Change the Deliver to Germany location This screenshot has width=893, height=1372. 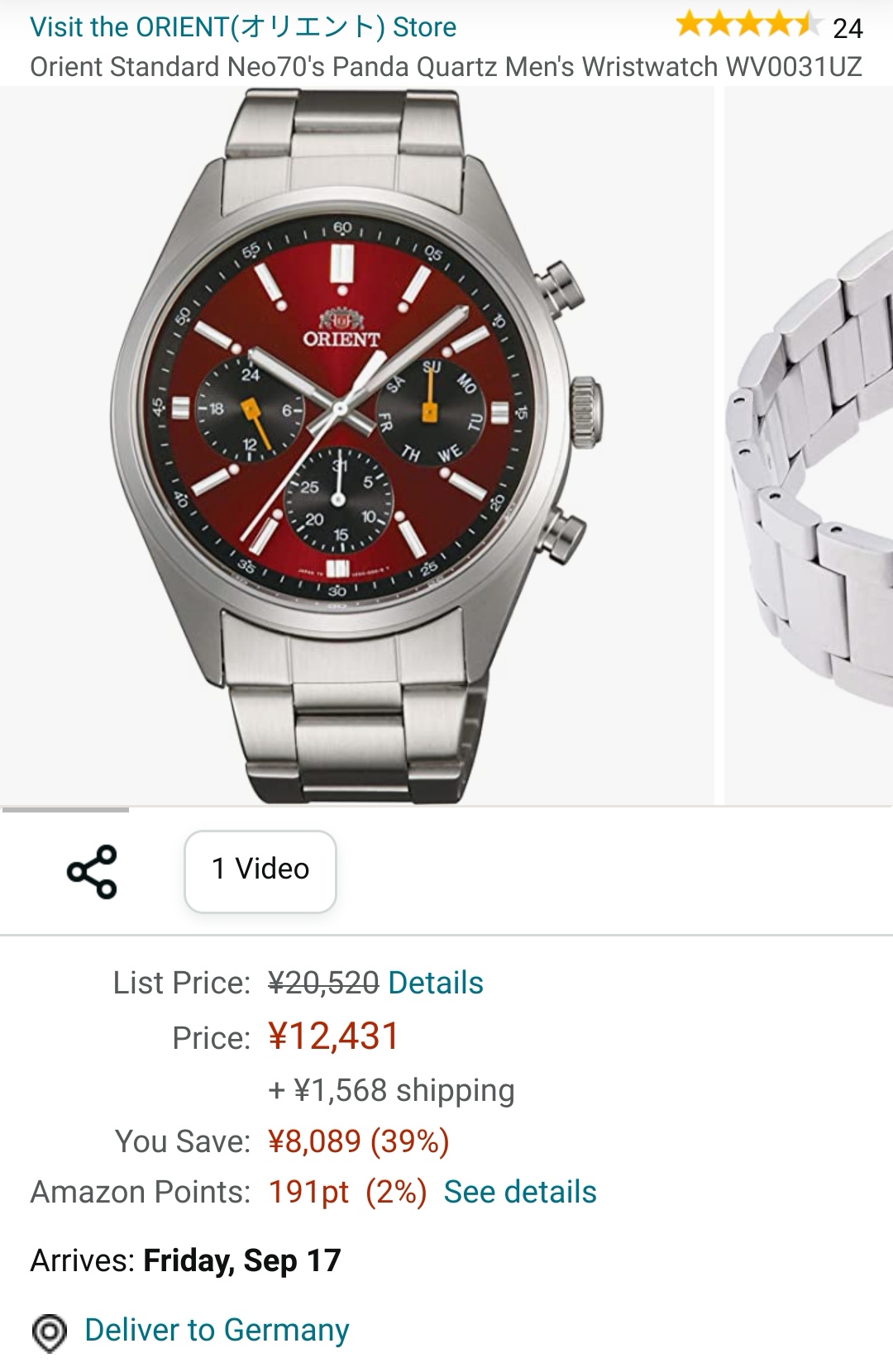[217, 1330]
